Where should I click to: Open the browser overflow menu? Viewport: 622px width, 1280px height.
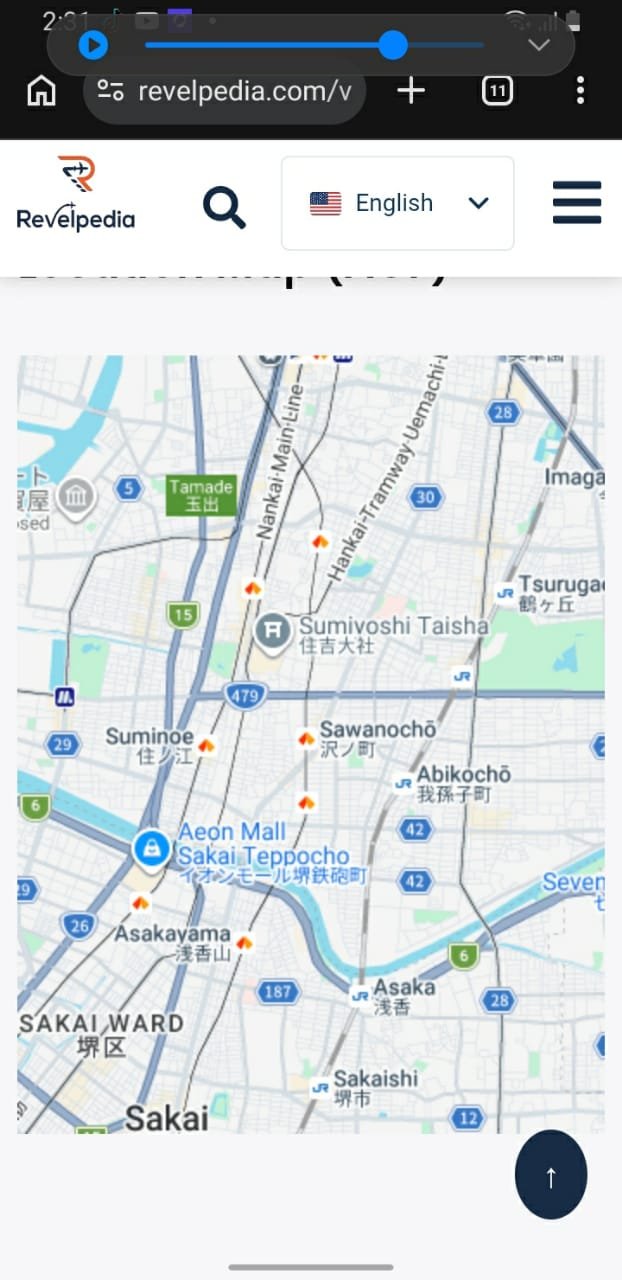(580, 91)
